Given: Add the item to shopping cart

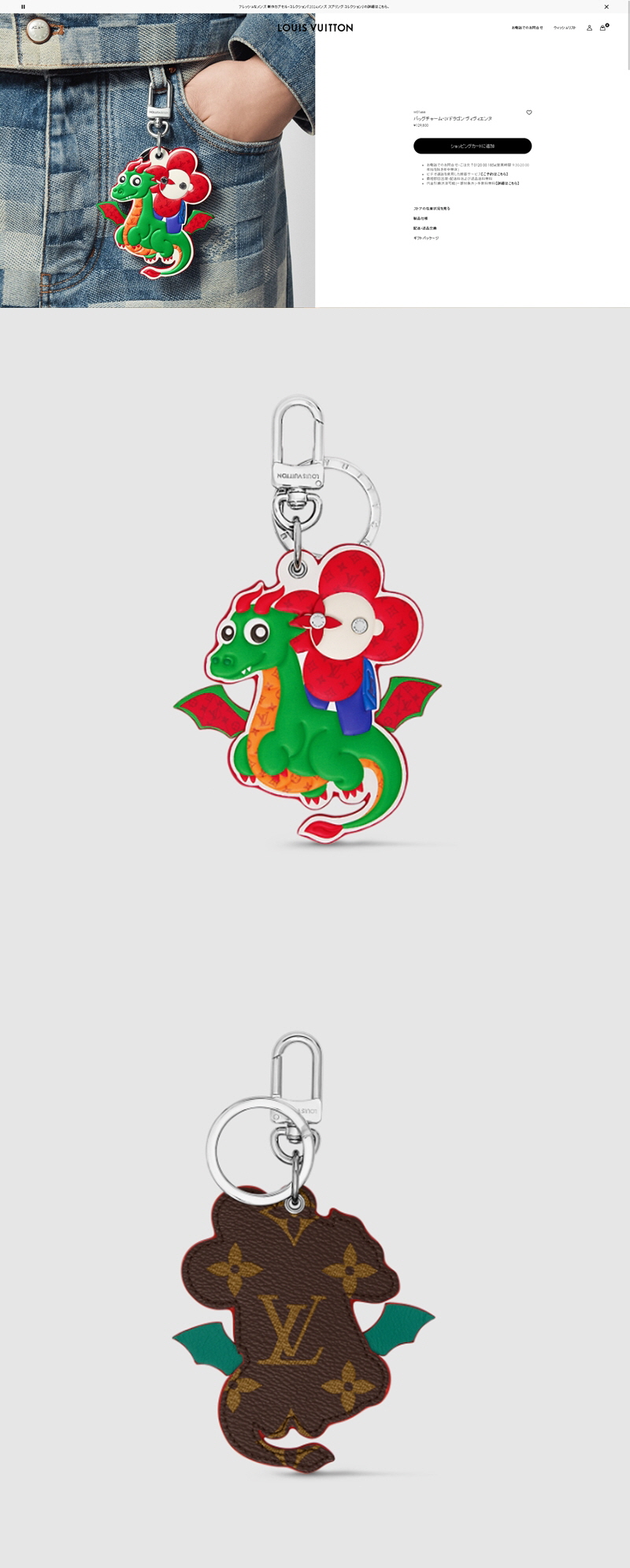Looking at the screenshot, I should point(472,146).
